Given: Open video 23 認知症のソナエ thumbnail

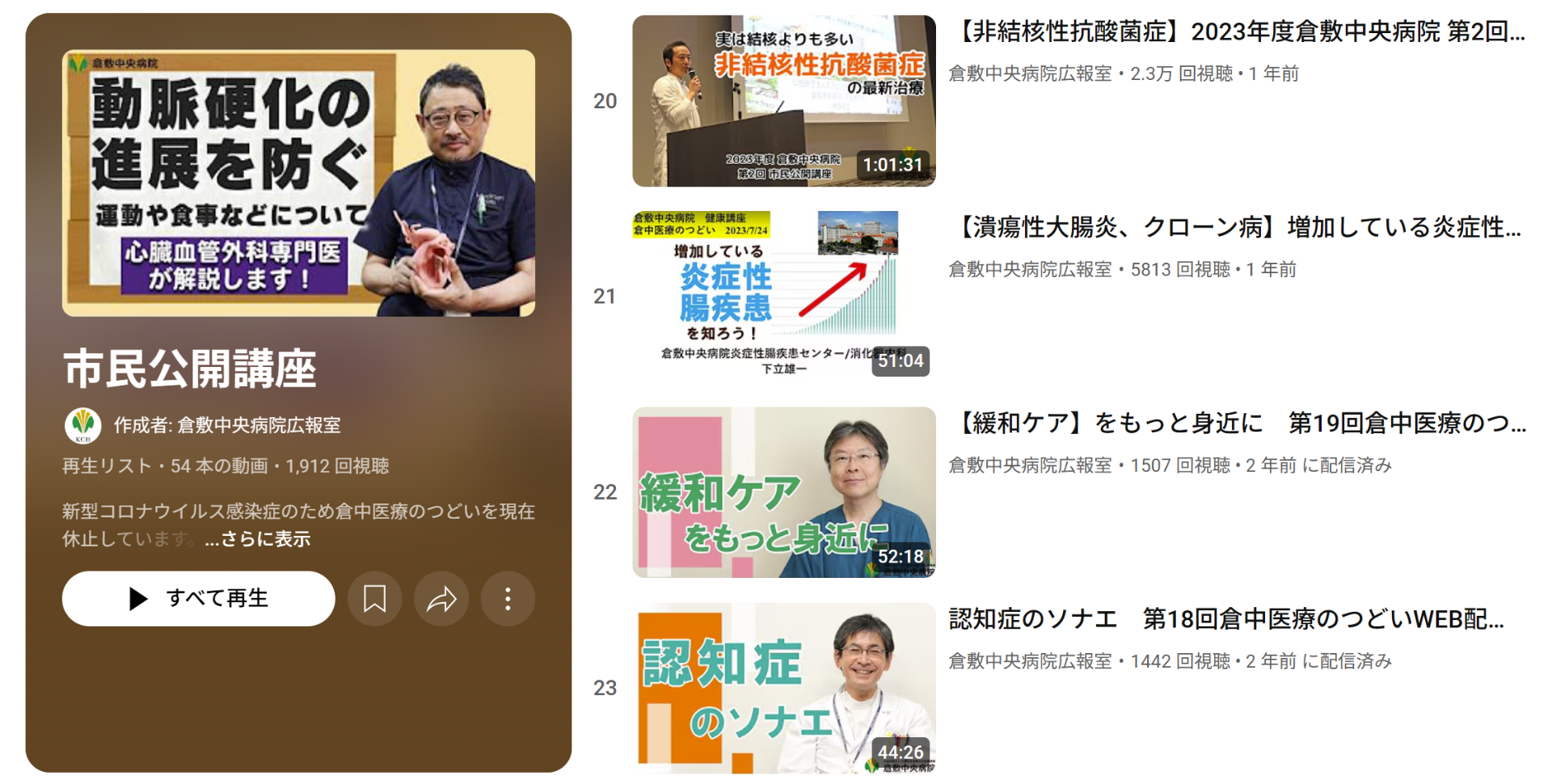Looking at the screenshot, I should tap(783, 688).
